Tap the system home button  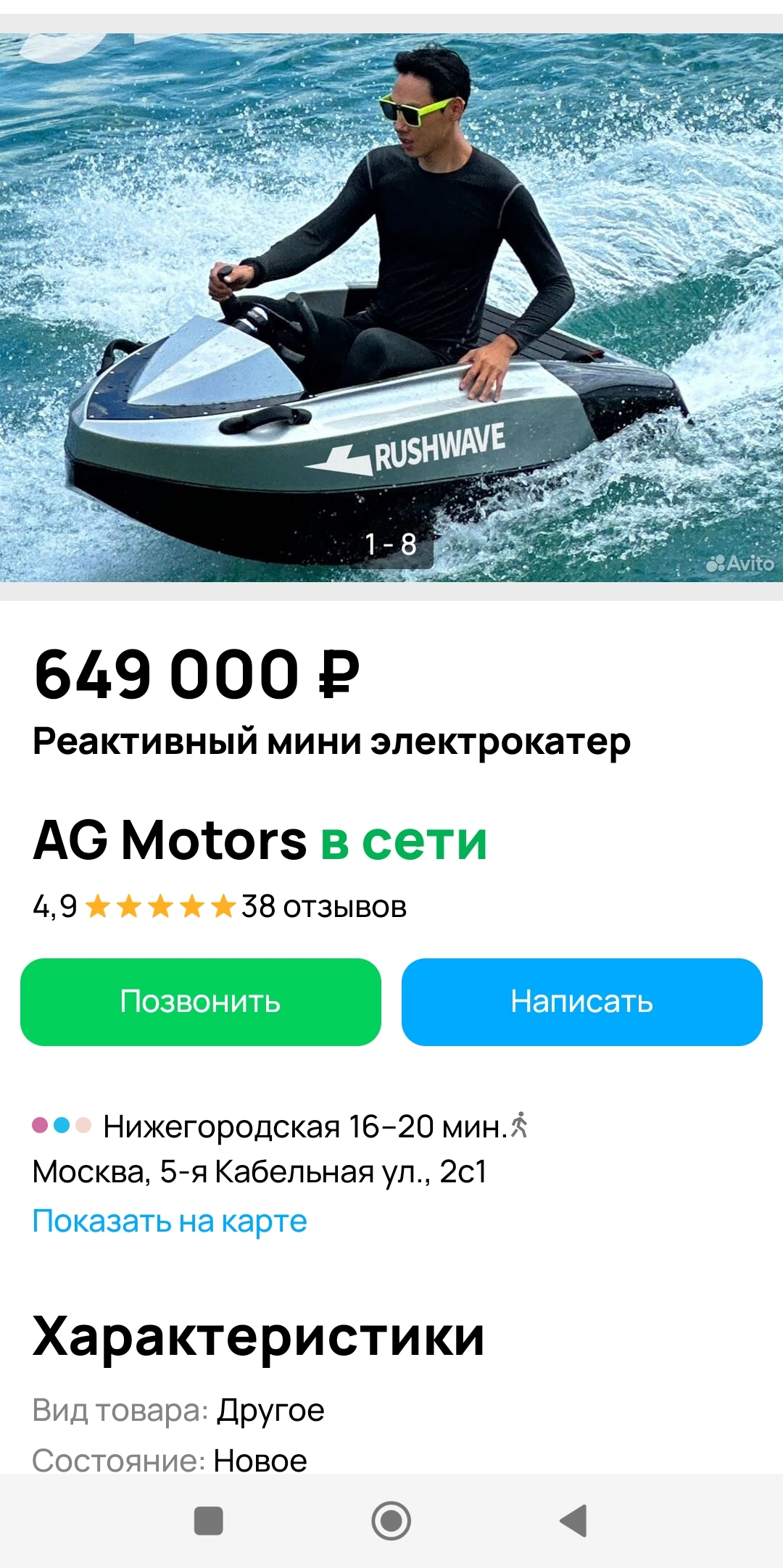(391, 1520)
